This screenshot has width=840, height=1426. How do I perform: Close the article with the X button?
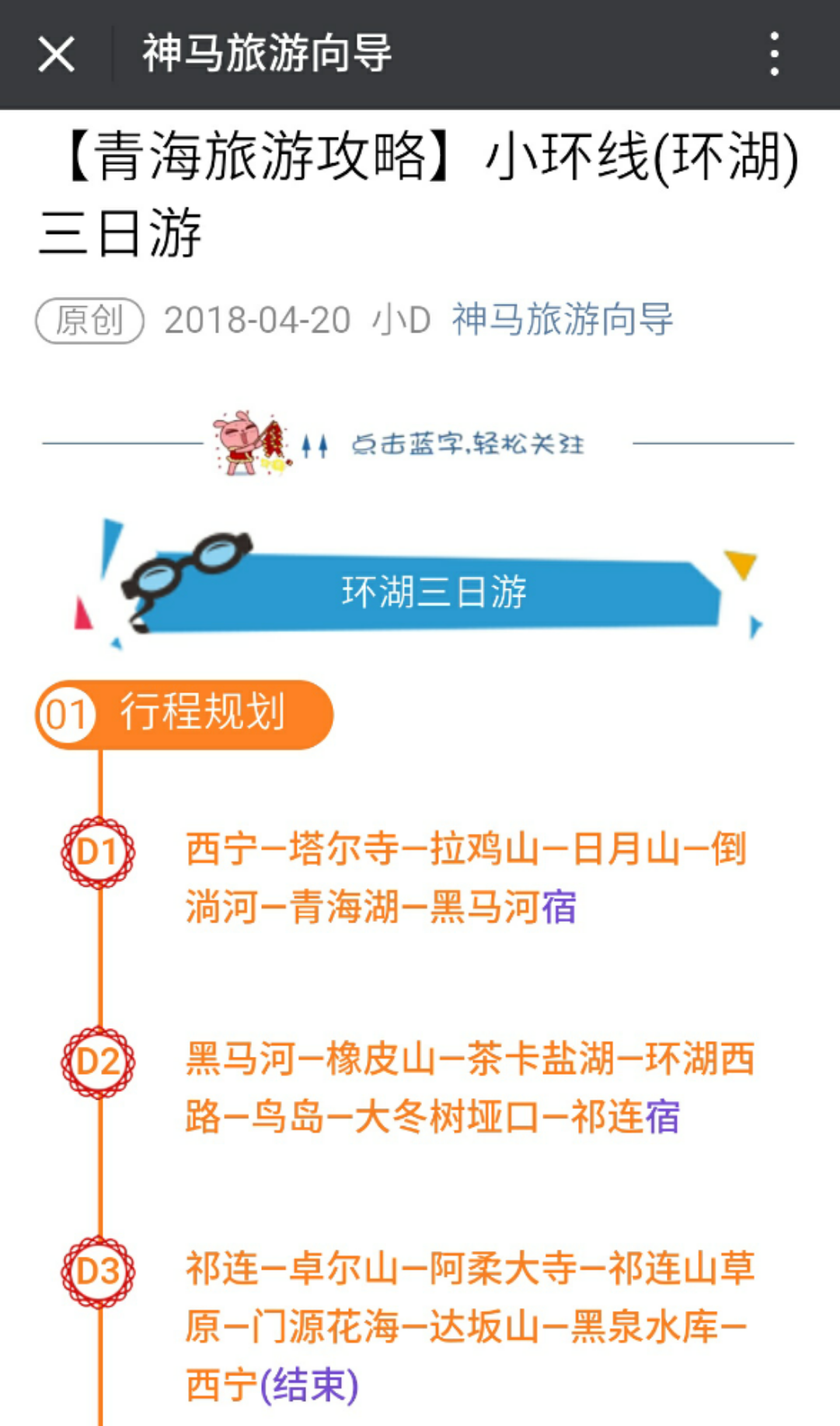pyautogui.click(x=57, y=54)
